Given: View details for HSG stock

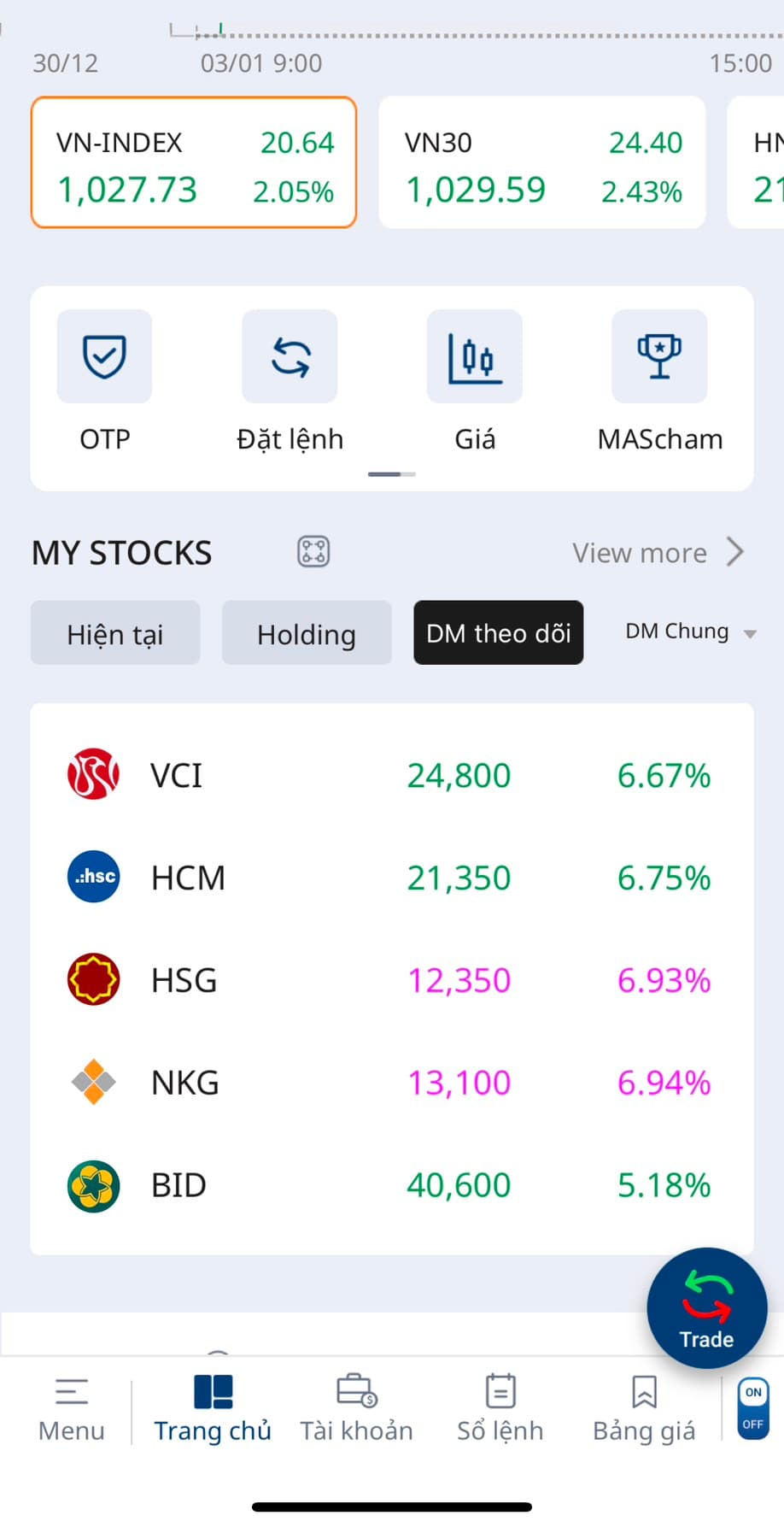Looking at the screenshot, I should 391,980.
